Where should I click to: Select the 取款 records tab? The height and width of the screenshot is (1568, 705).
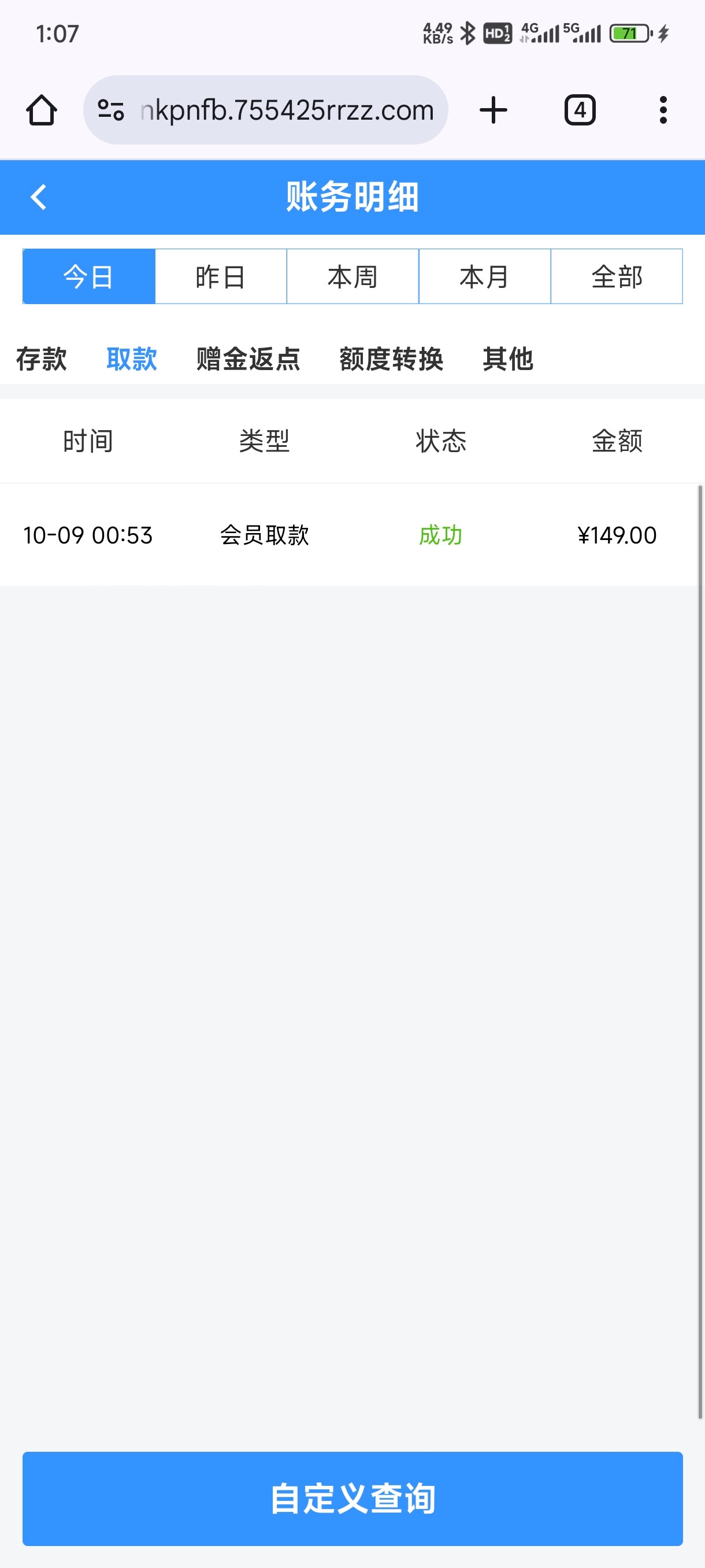pyautogui.click(x=131, y=358)
